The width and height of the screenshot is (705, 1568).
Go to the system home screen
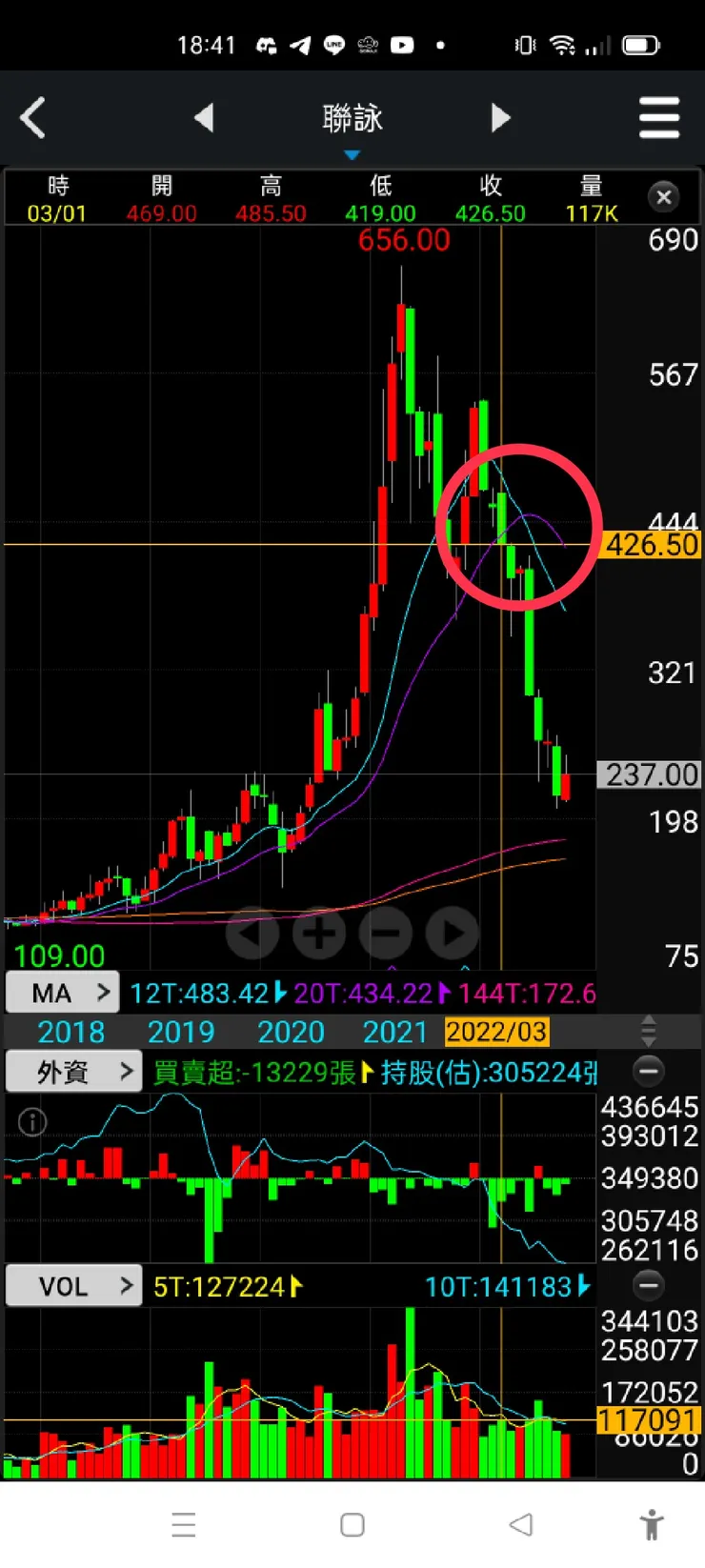point(352,1524)
